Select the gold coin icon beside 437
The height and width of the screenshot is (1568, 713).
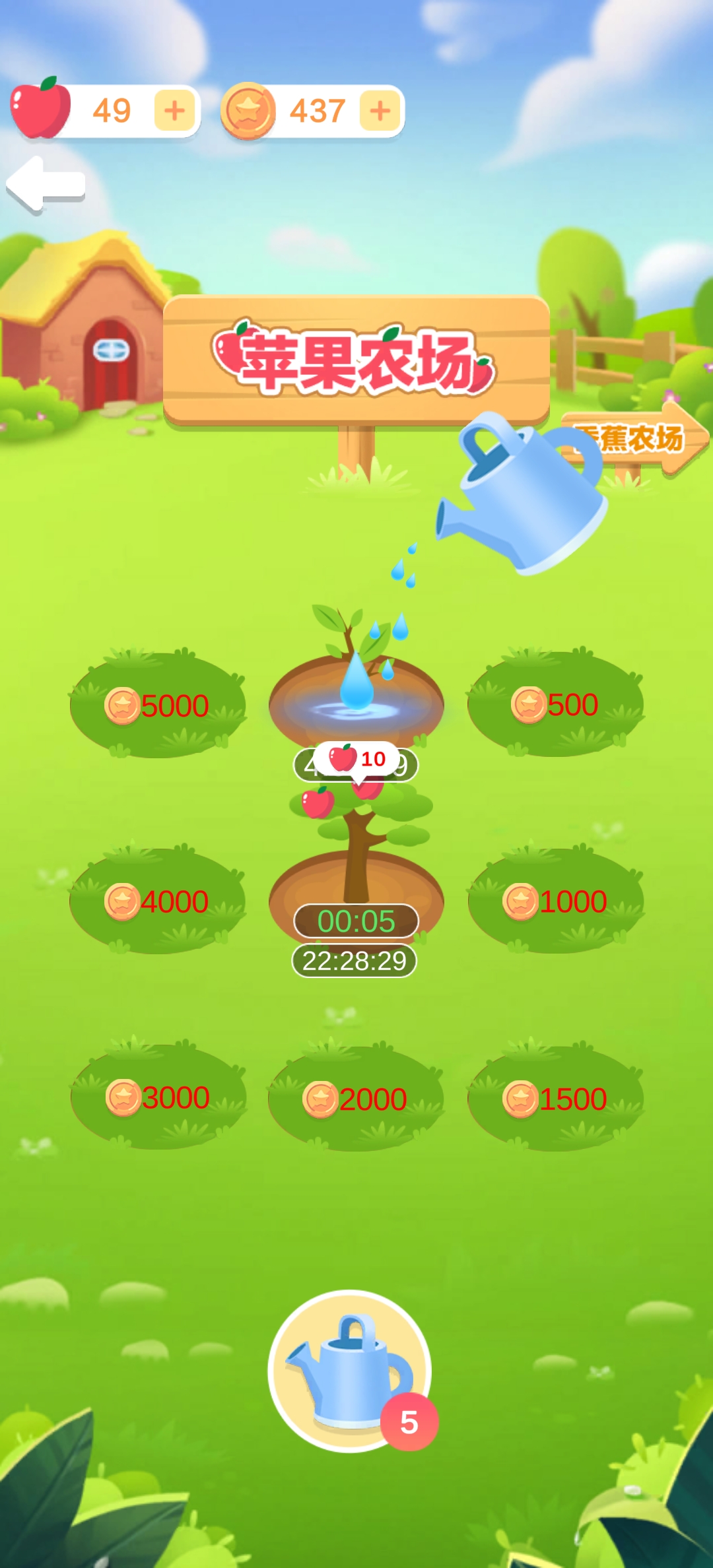248,111
